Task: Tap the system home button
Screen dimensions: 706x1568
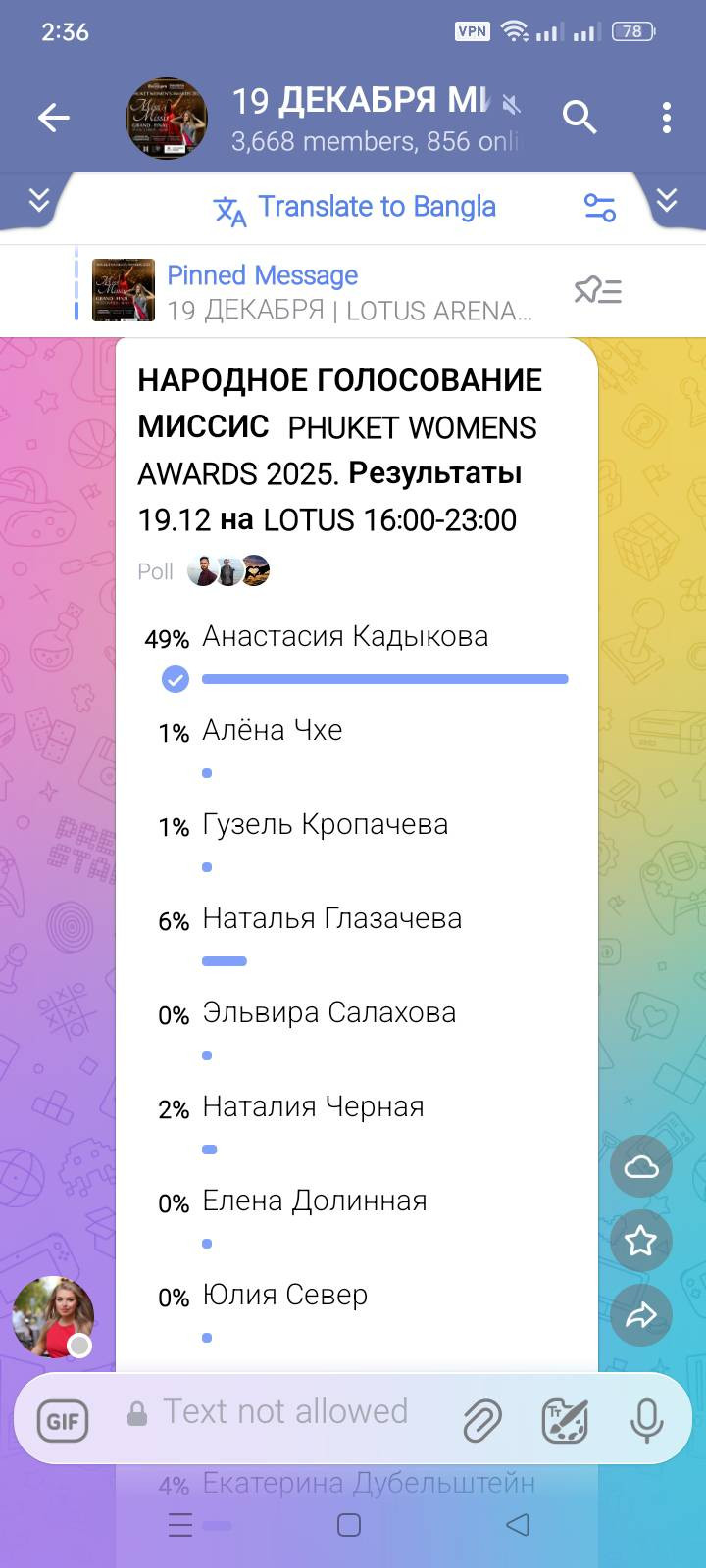Action: 349,1524
